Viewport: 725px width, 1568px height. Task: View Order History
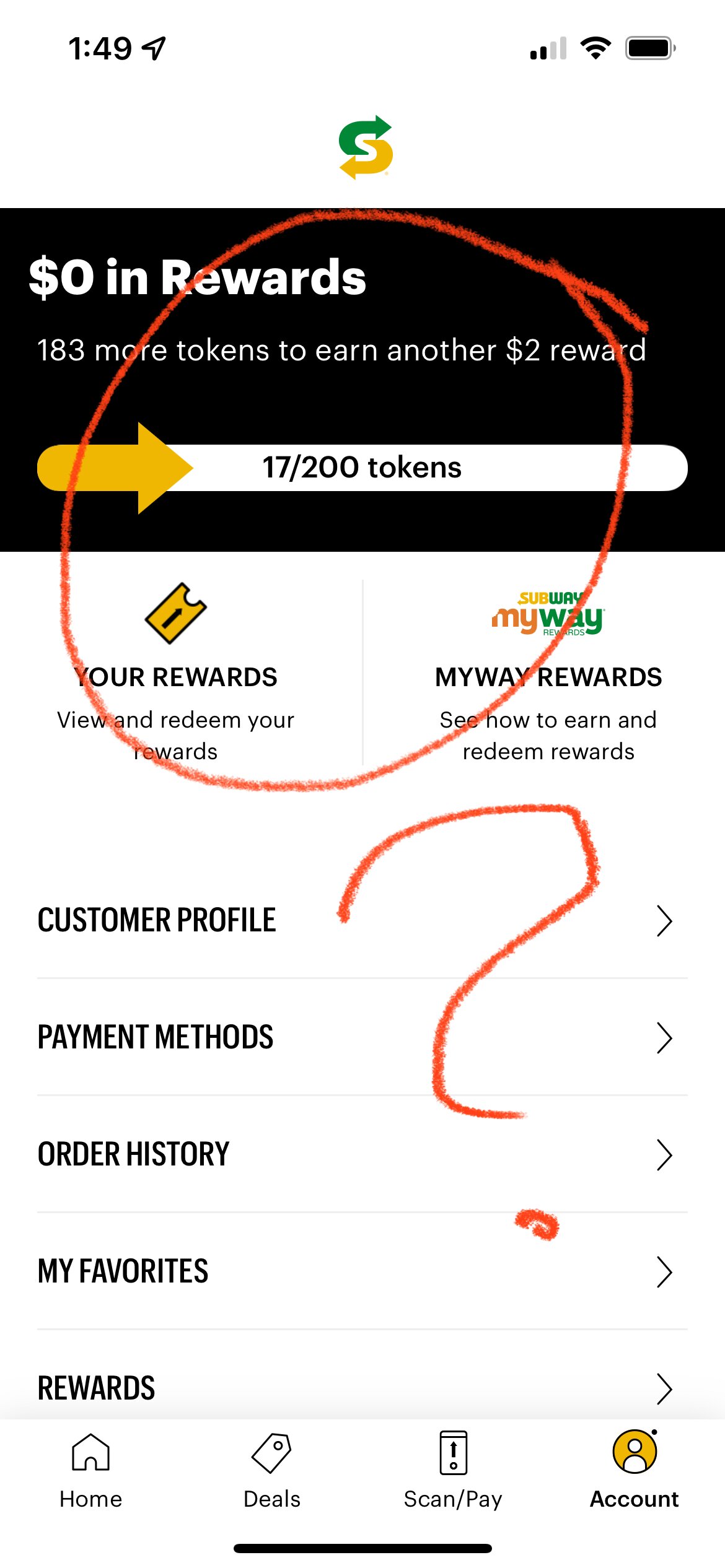[x=362, y=1154]
